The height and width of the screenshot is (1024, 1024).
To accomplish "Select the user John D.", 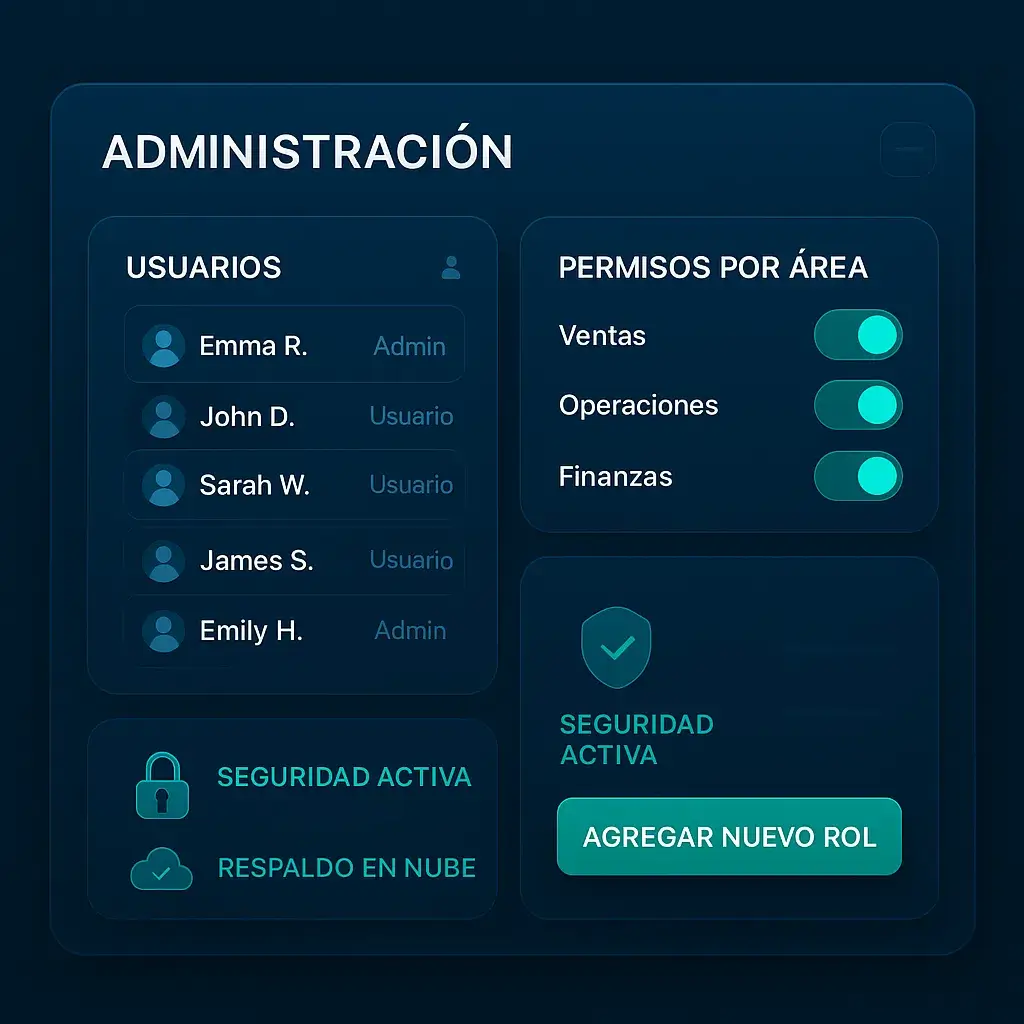I will click(x=294, y=416).
